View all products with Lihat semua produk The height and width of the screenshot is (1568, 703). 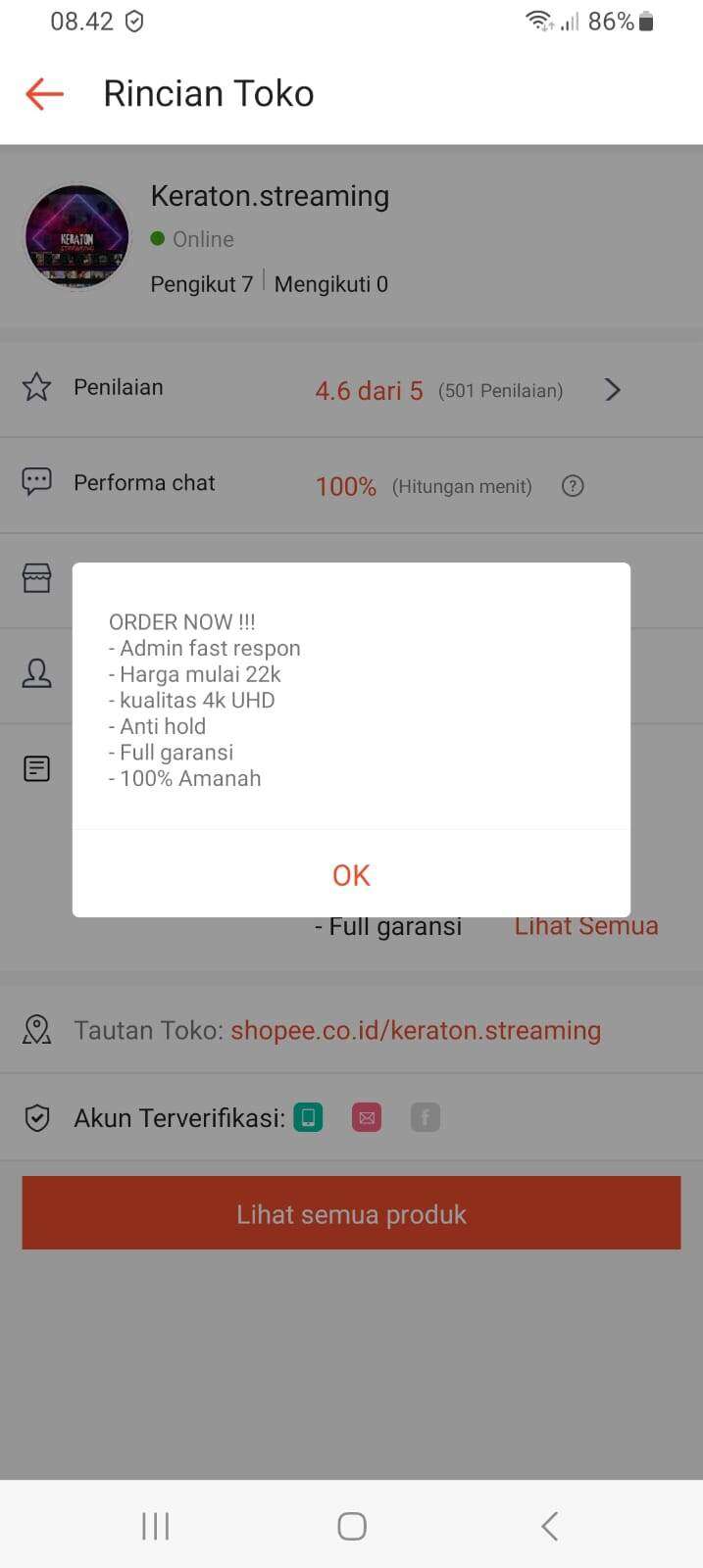coord(351,1213)
